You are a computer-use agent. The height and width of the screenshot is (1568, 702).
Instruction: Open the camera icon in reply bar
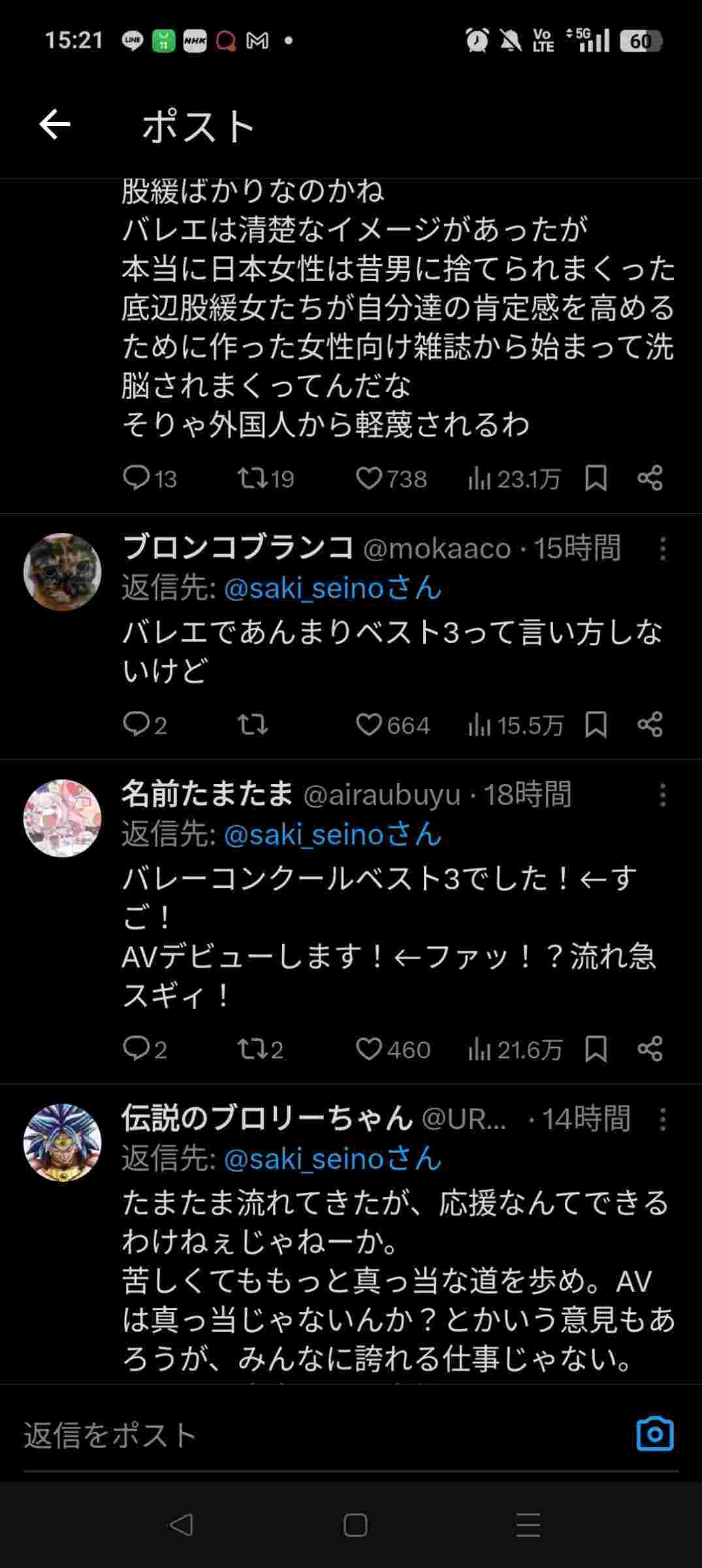[654, 1435]
